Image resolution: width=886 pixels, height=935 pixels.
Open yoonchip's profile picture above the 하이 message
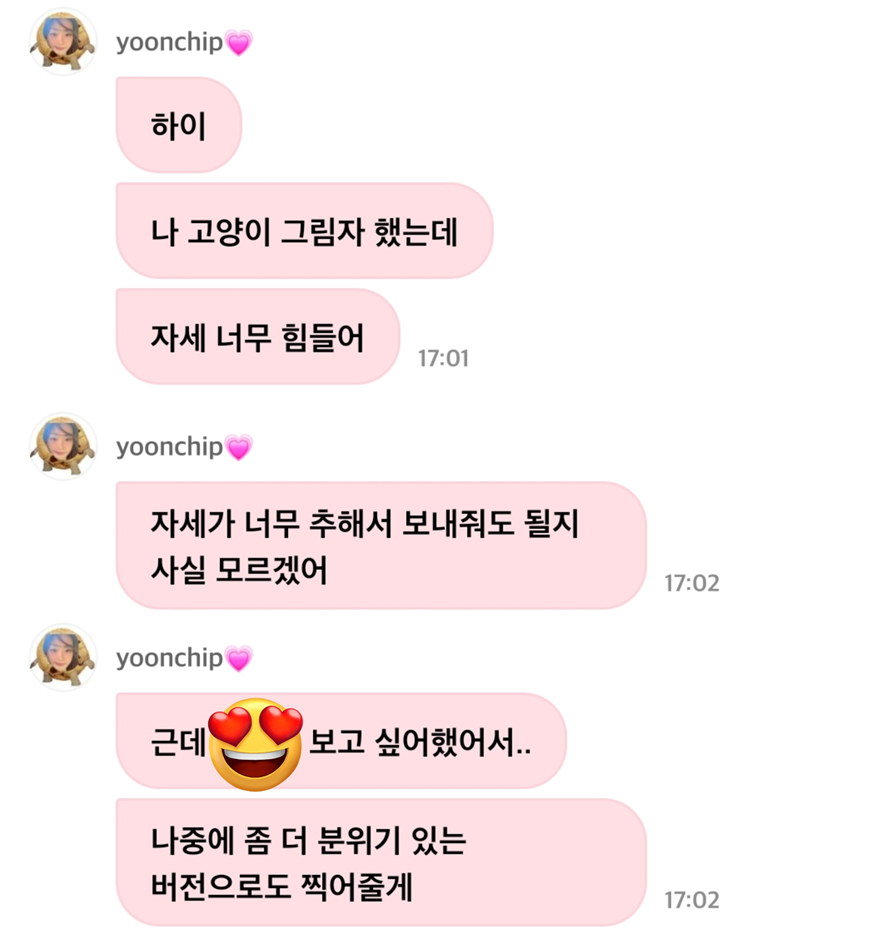[x=64, y=43]
